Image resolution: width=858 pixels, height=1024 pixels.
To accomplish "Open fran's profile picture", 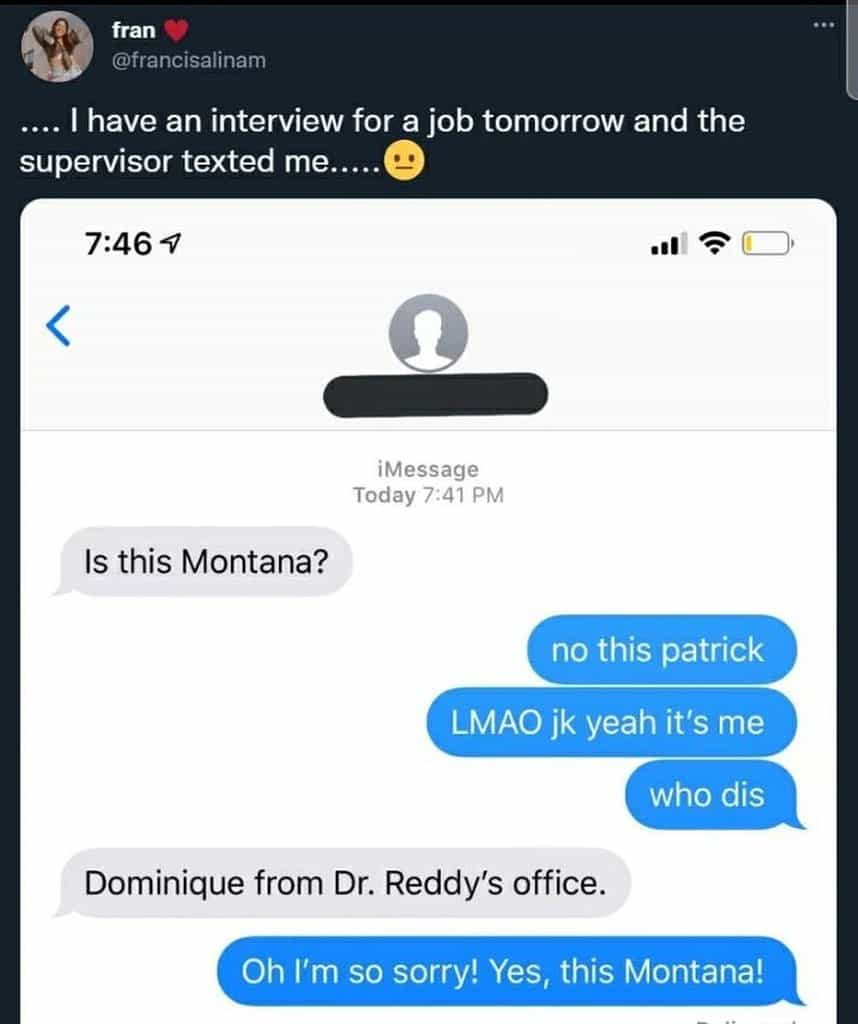I will (57, 46).
